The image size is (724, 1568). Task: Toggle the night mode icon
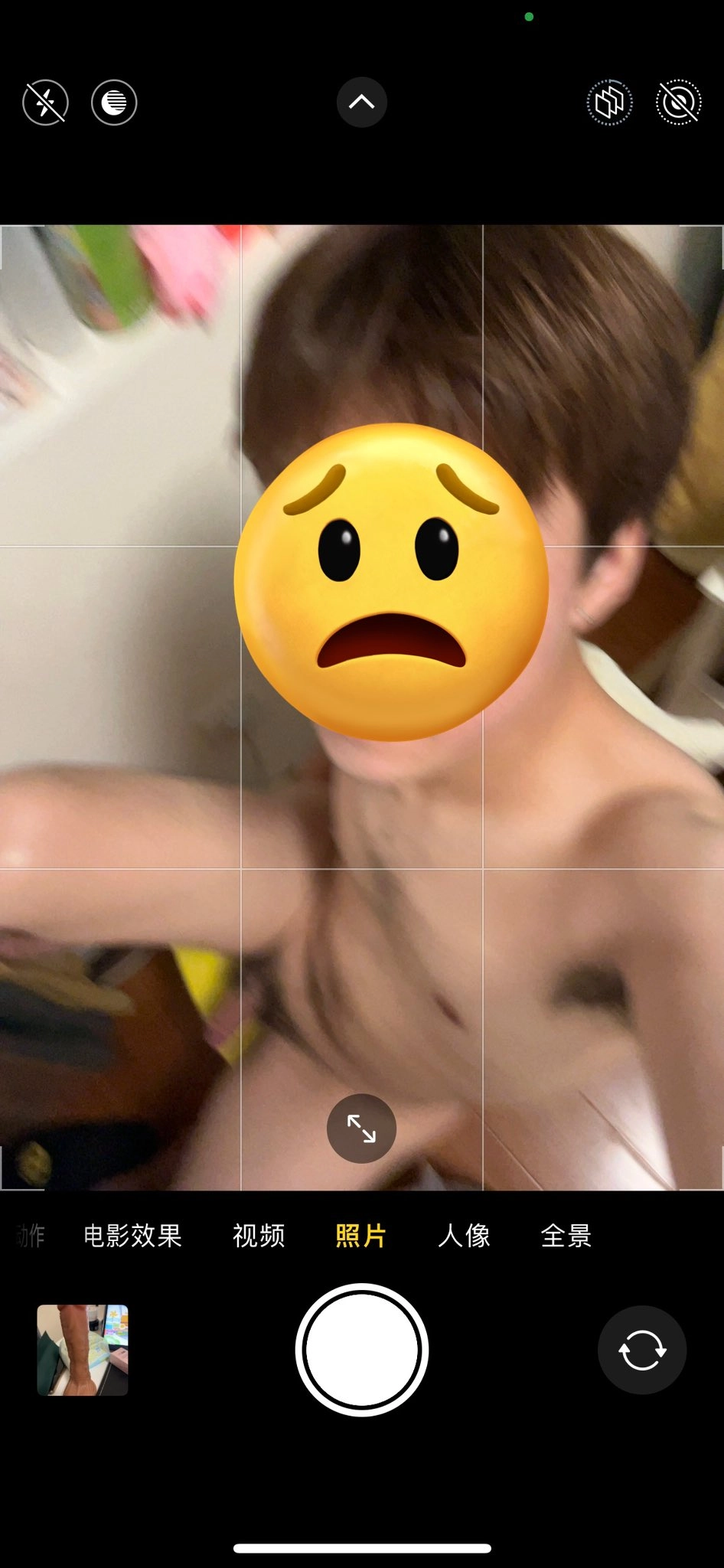[x=114, y=103]
